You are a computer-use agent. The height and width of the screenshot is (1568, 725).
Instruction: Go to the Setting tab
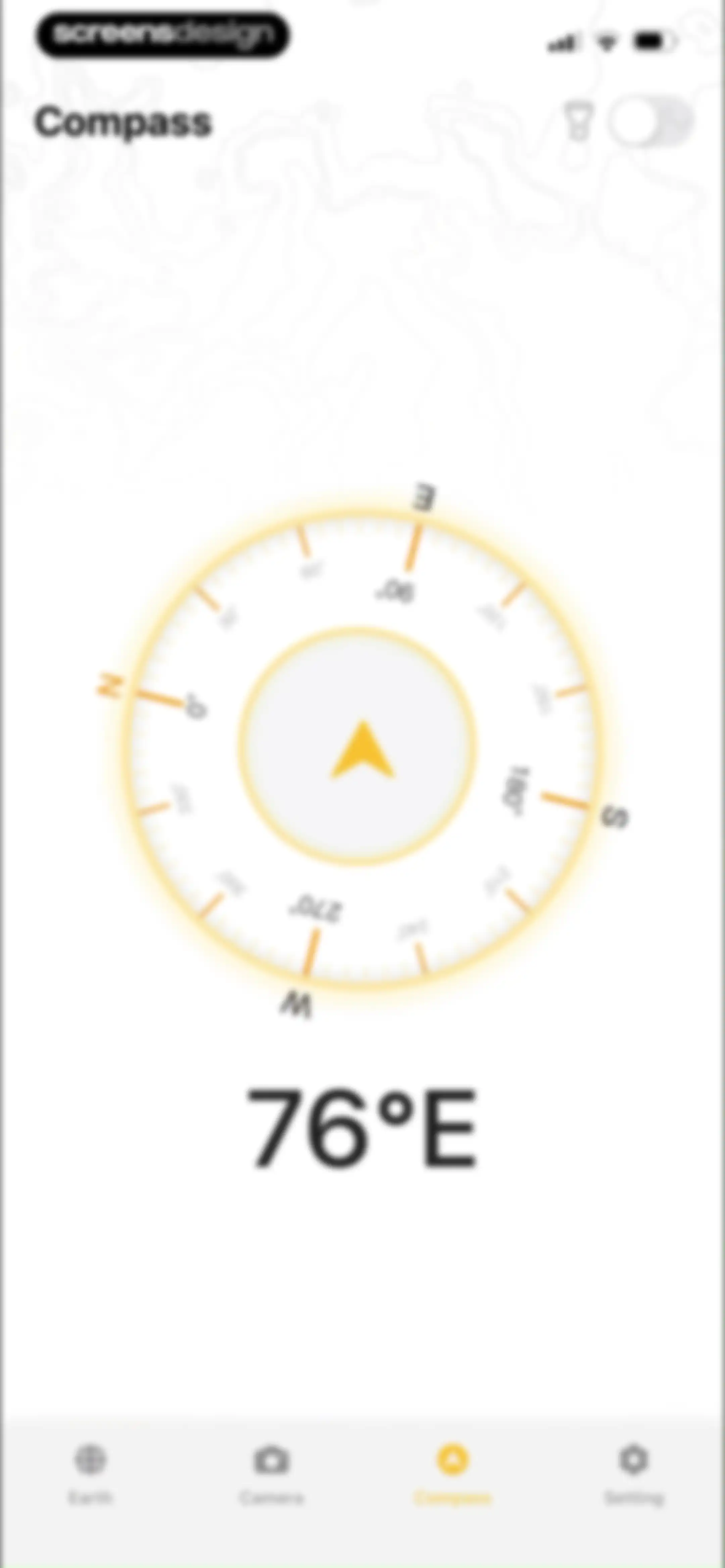634,1475
